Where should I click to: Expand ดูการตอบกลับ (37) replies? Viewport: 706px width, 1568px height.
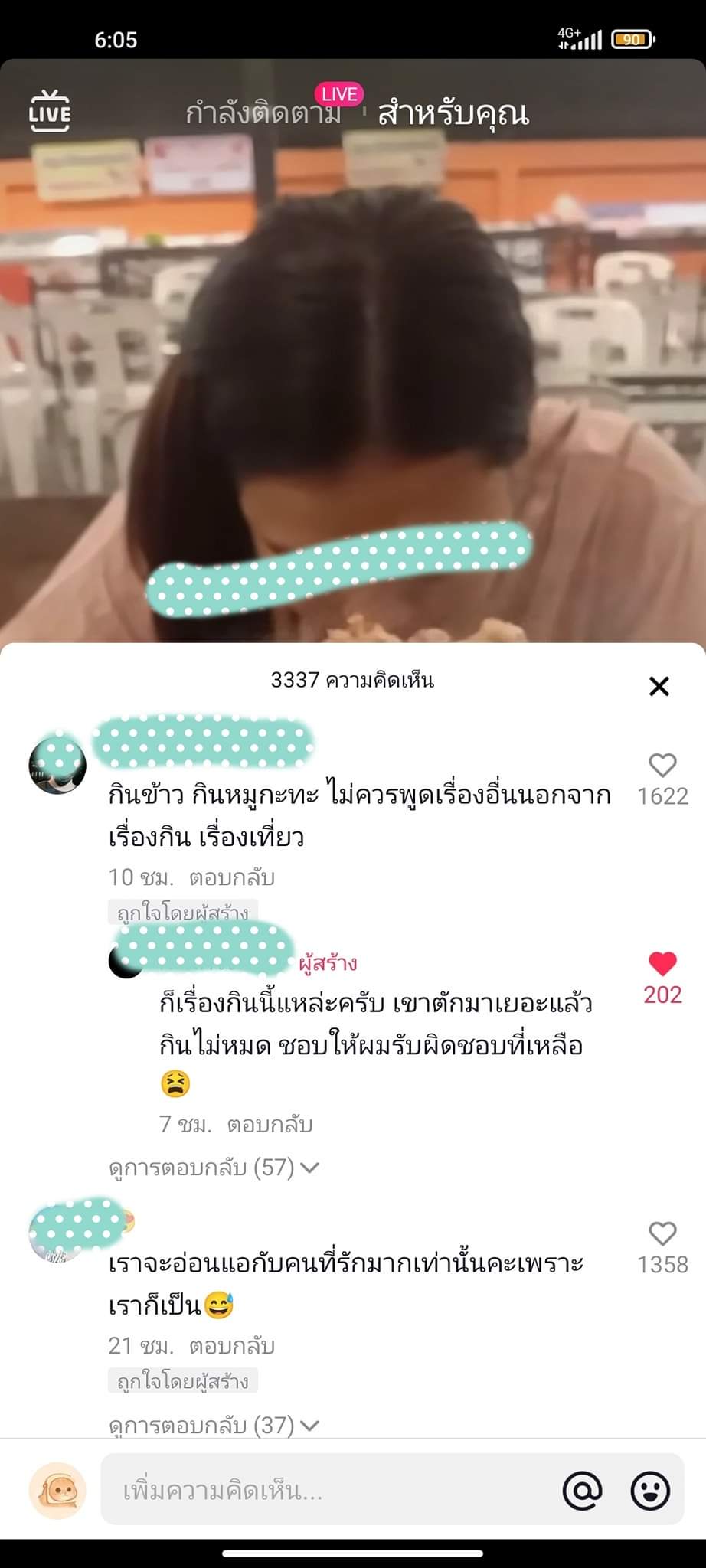coord(214,1426)
